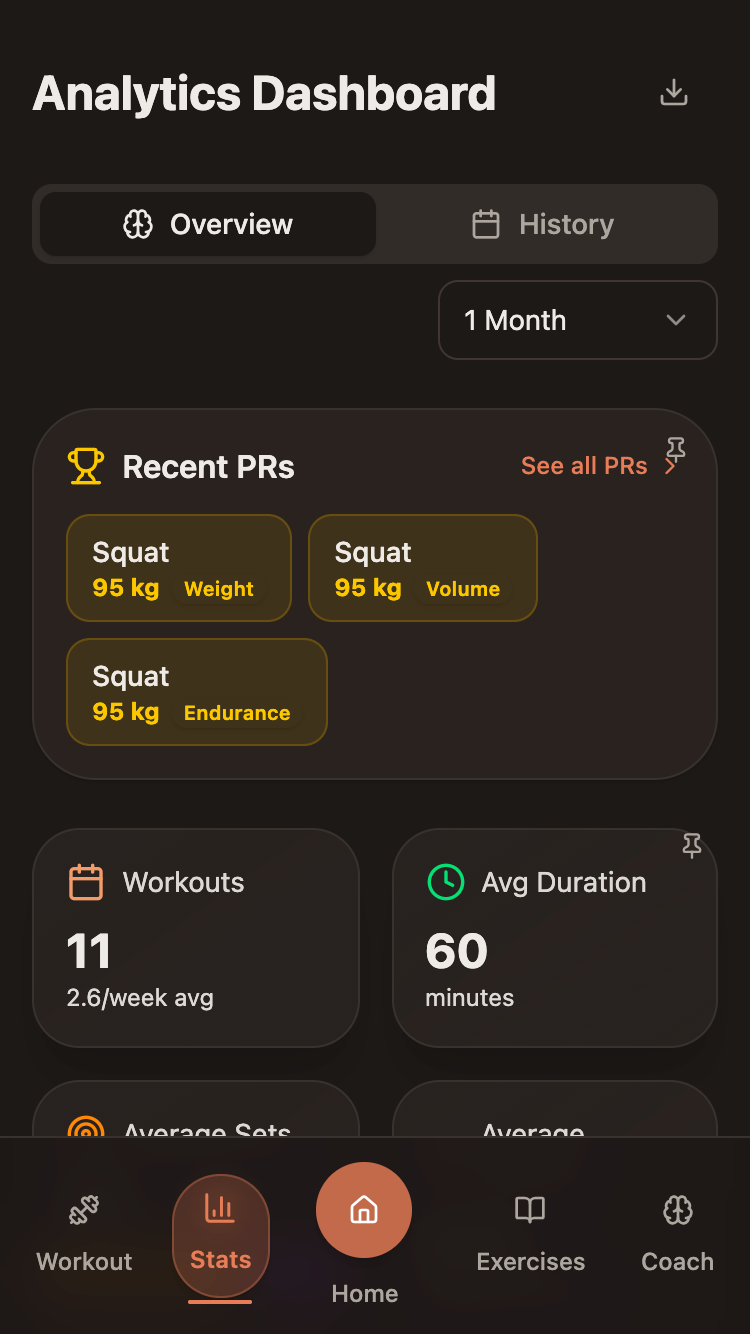Screen dimensions: 750x1334
Task: Tap the calendar icon on Workouts card
Action: pyautogui.click(x=86, y=882)
